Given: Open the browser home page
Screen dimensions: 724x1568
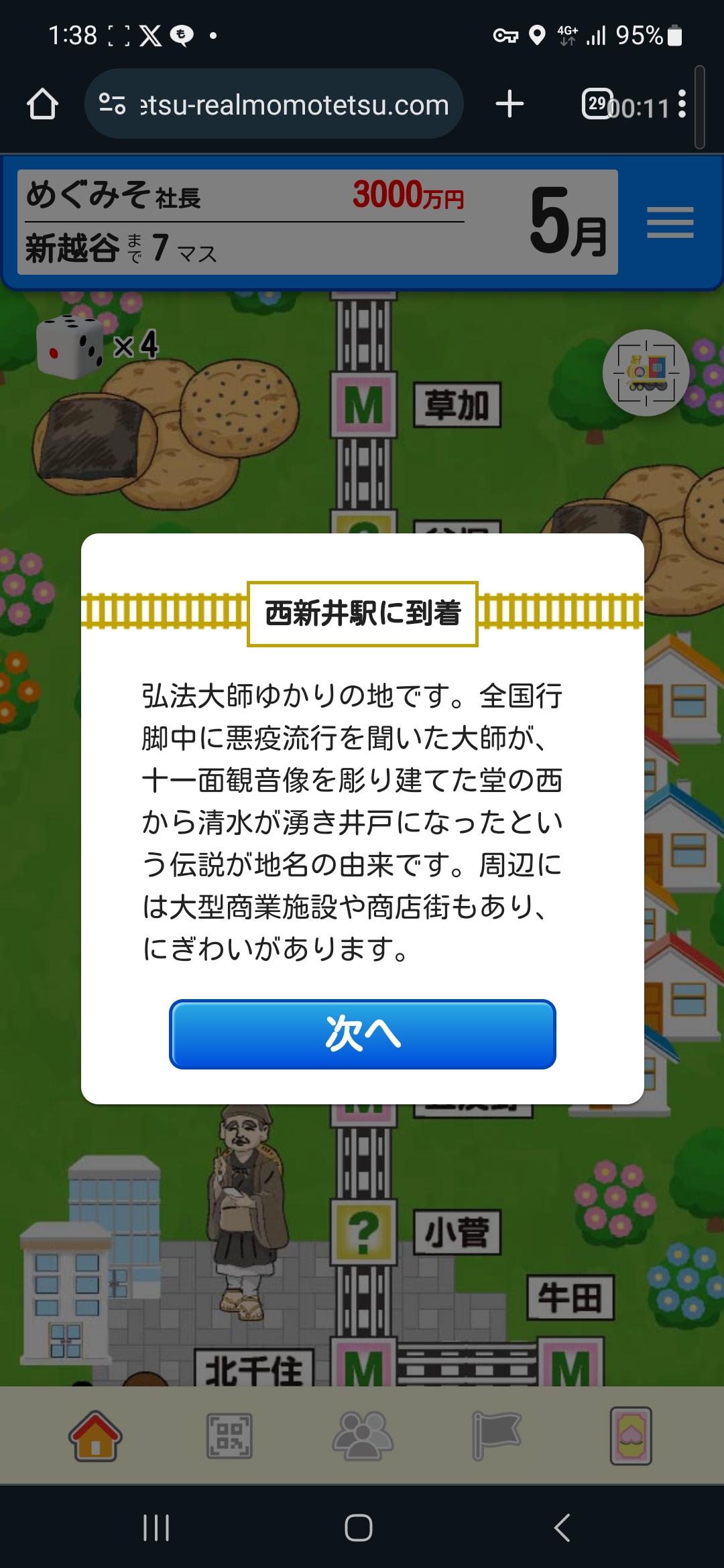Looking at the screenshot, I should (42, 105).
